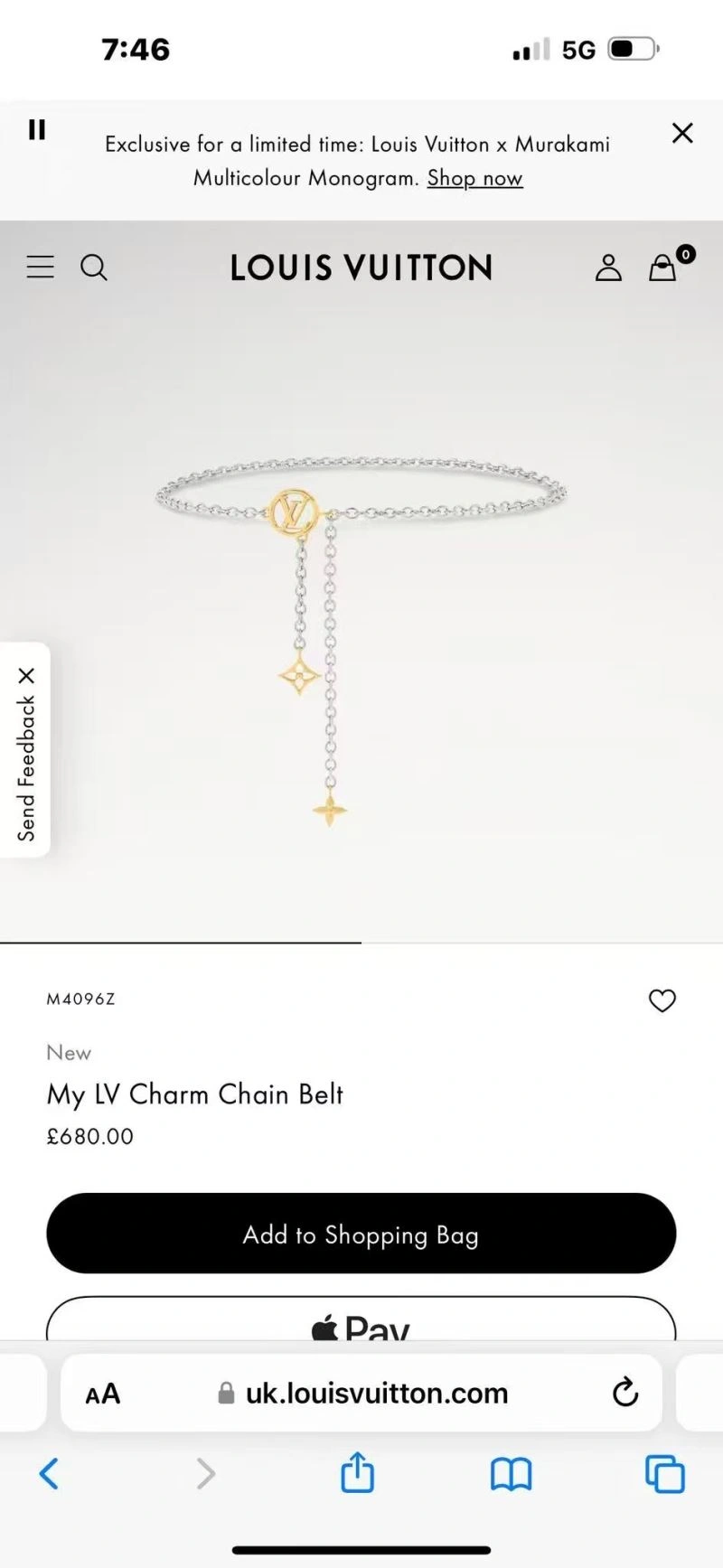Screen dimensions: 723x1568
Task: Add to Shopping Bag
Action: (x=361, y=1234)
